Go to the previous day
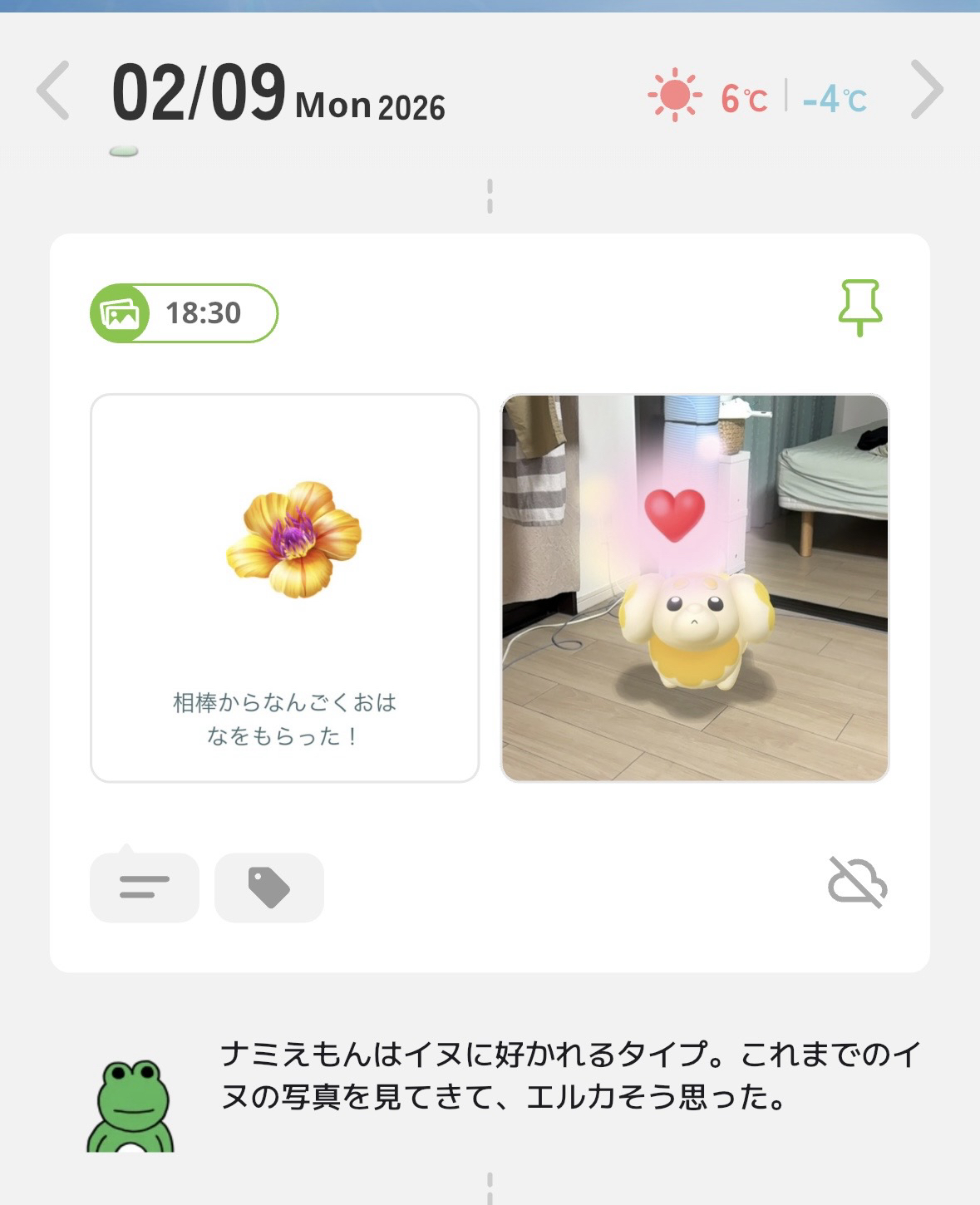This screenshot has width=980, height=1205. tap(53, 91)
